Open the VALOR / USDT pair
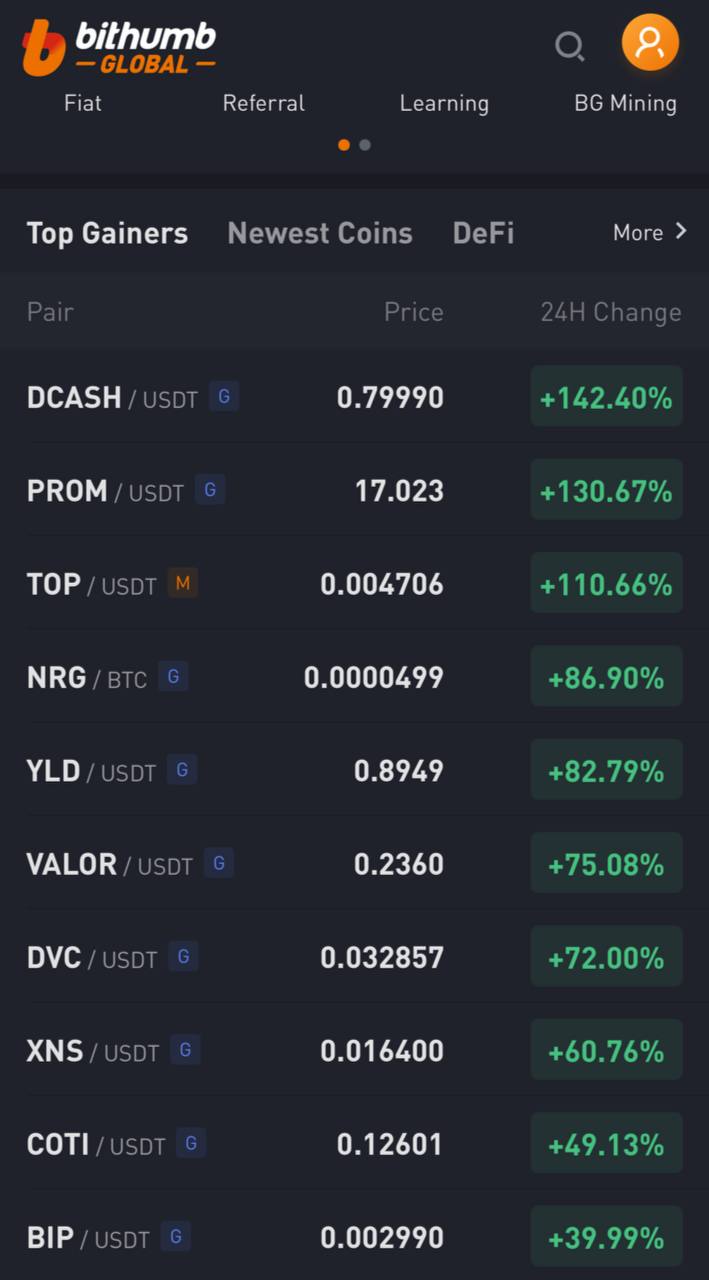Screen dimensions: 709x1280 (x=354, y=864)
